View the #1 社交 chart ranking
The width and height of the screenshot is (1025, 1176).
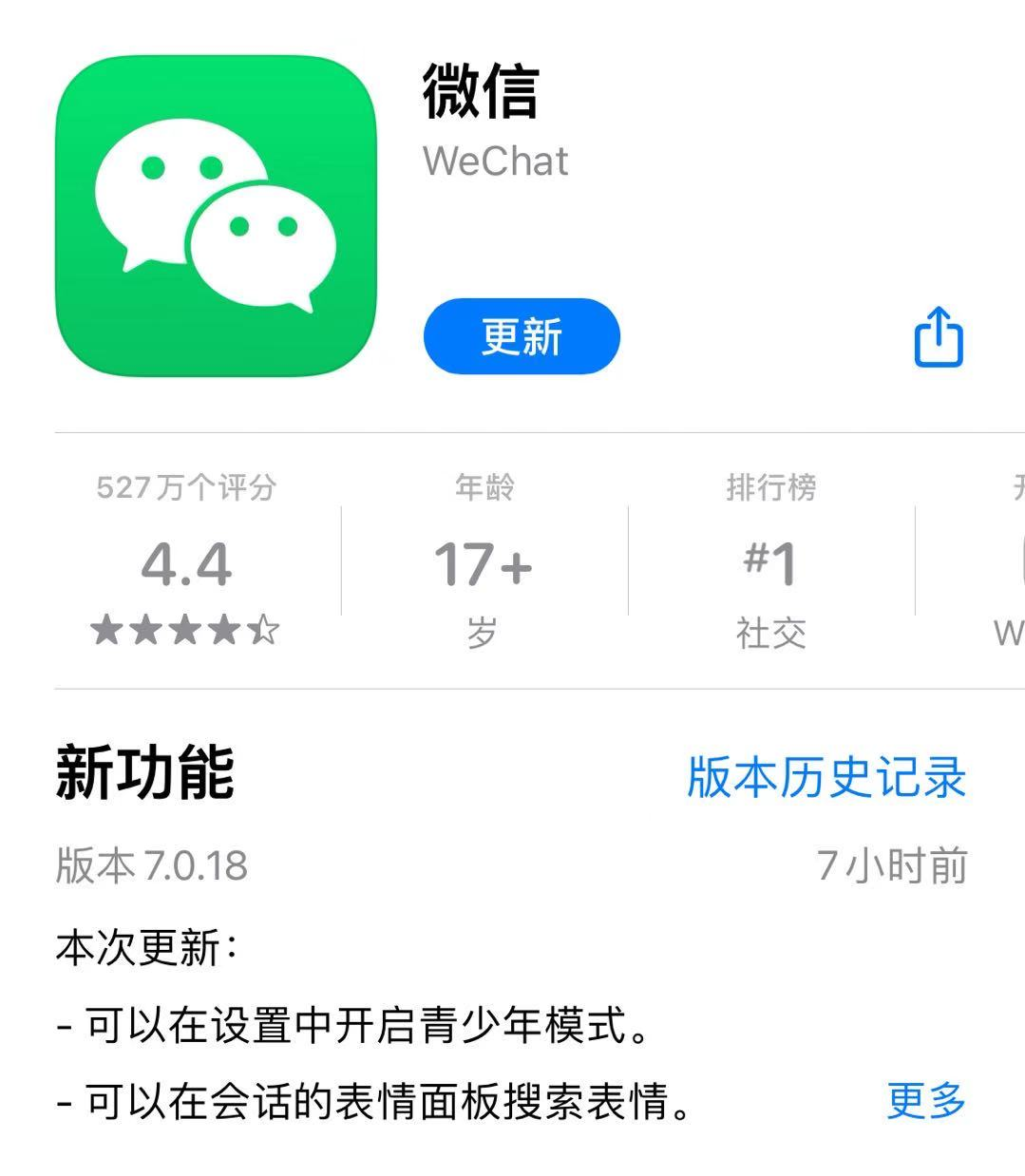point(770,562)
